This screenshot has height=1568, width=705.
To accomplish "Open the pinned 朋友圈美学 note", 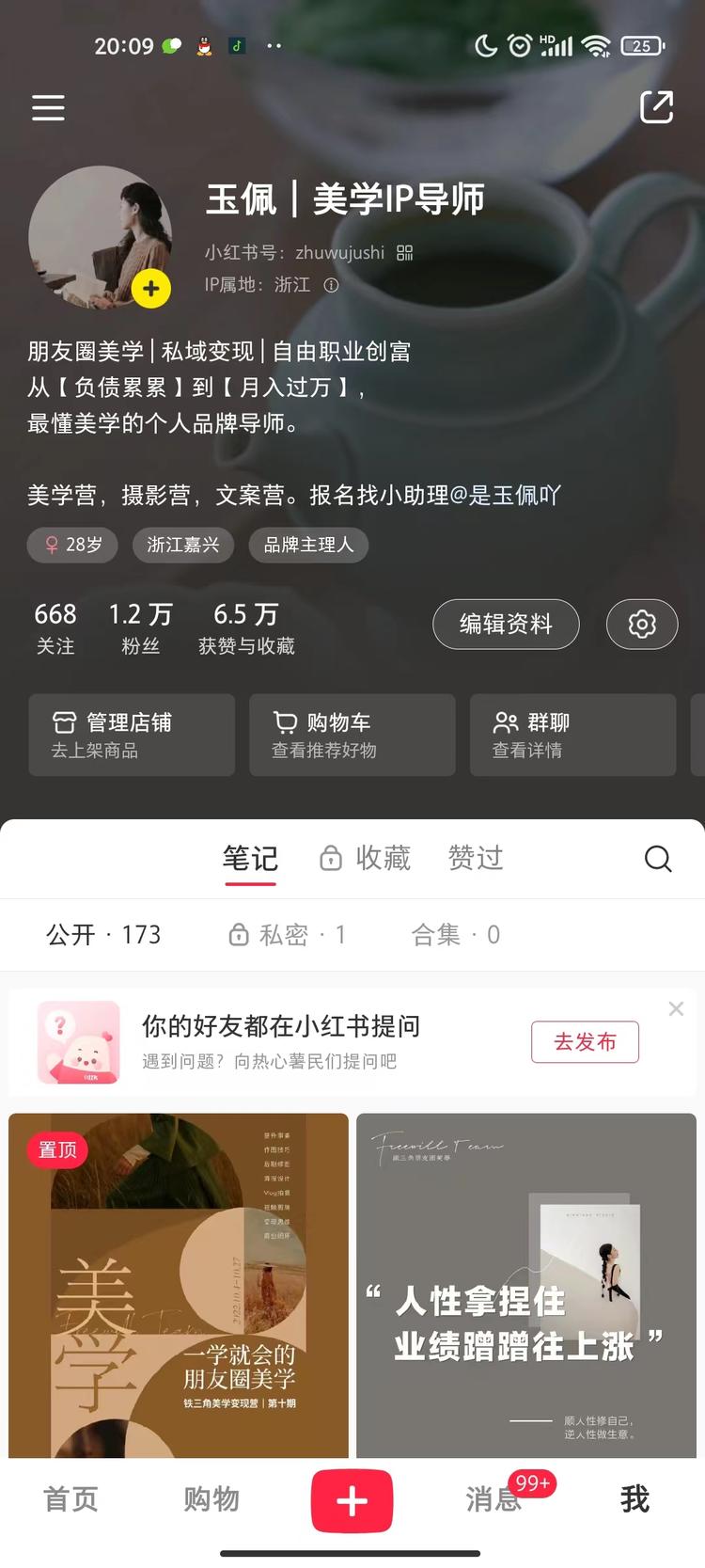I will [179, 1285].
